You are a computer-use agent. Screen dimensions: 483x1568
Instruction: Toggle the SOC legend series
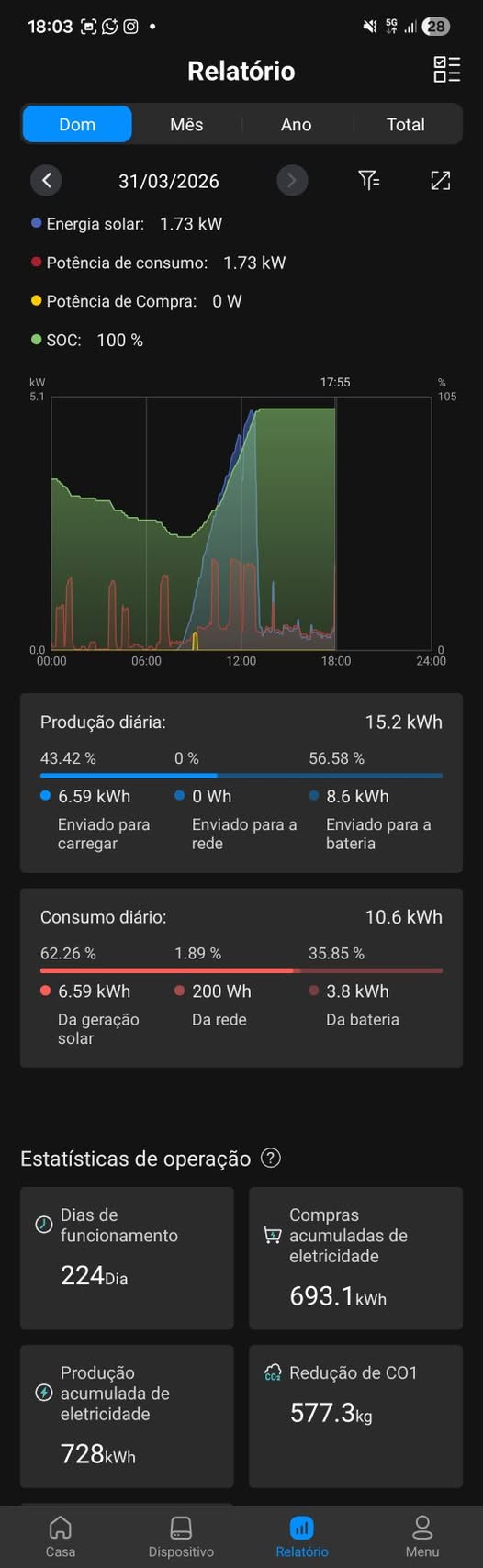click(x=87, y=340)
